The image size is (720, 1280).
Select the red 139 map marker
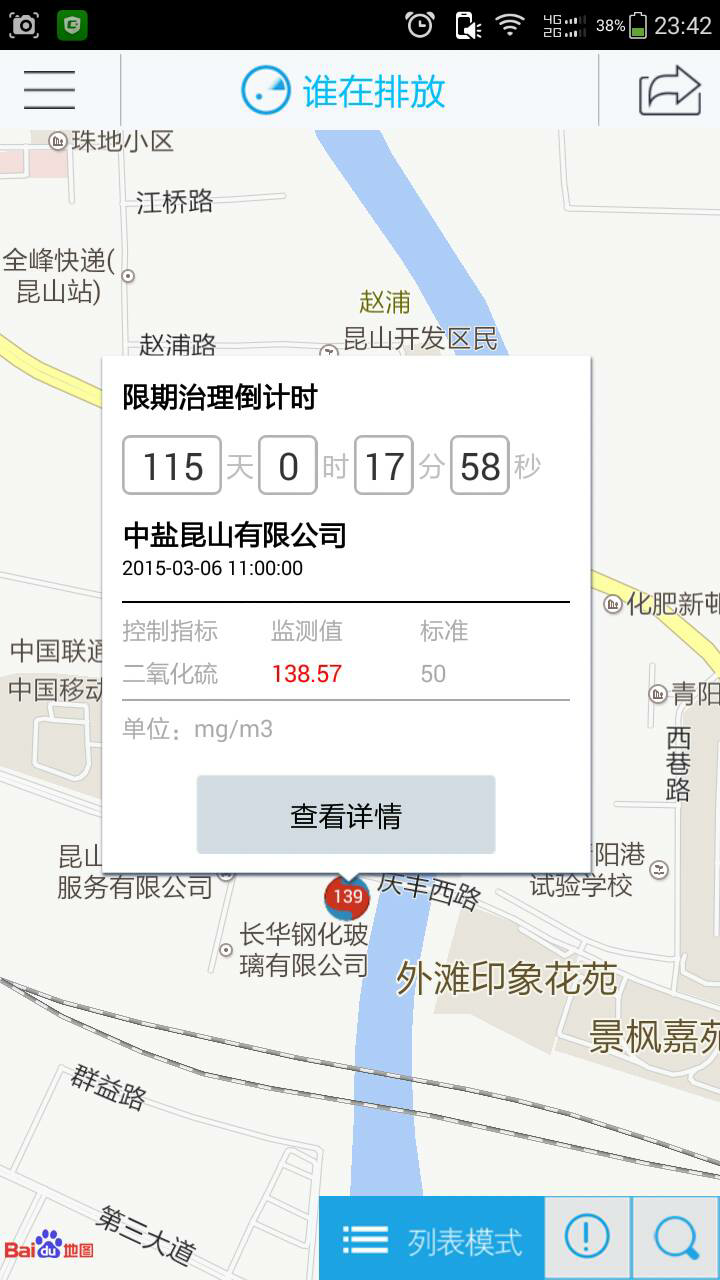click(347, 897)
